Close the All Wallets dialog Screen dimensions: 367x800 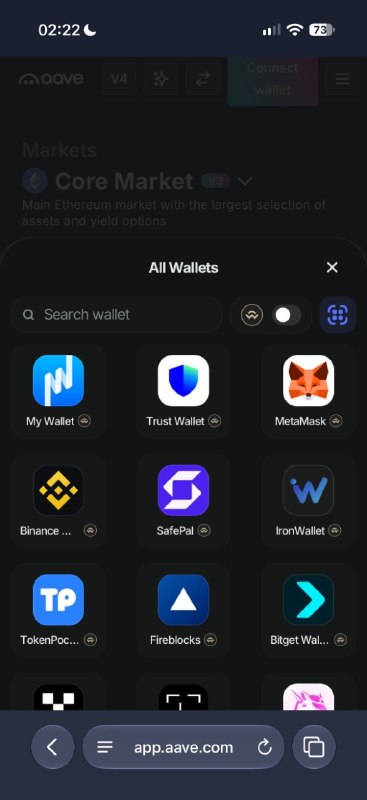point(332,267)
